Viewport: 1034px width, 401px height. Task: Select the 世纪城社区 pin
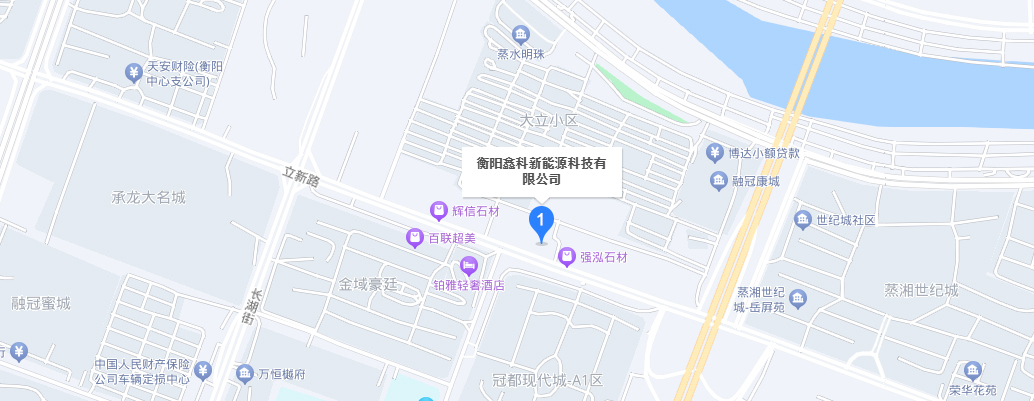coord(802,220)
